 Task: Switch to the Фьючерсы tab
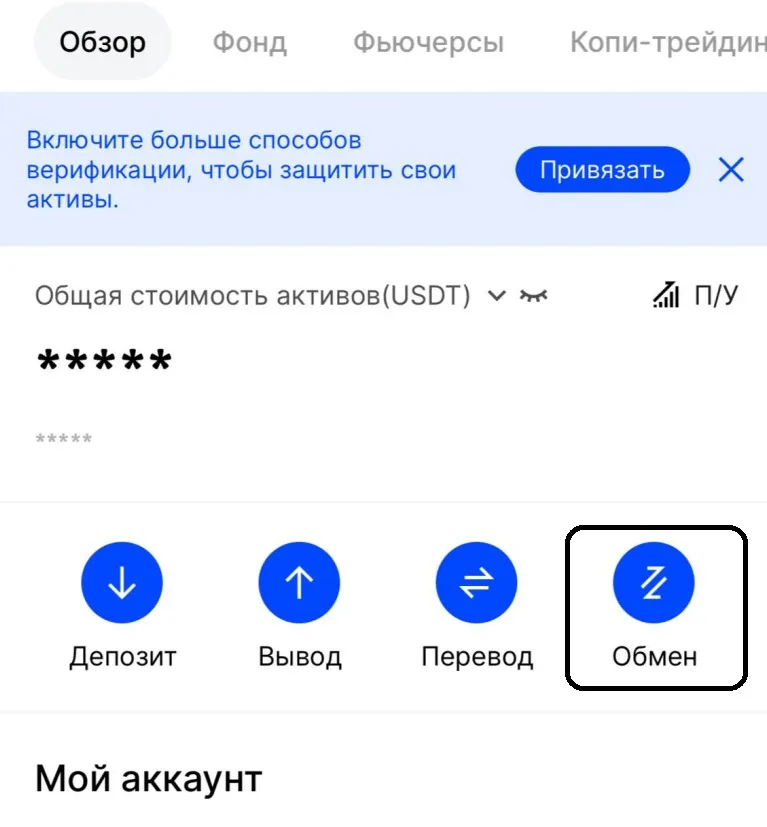click(x=428, y=43)
